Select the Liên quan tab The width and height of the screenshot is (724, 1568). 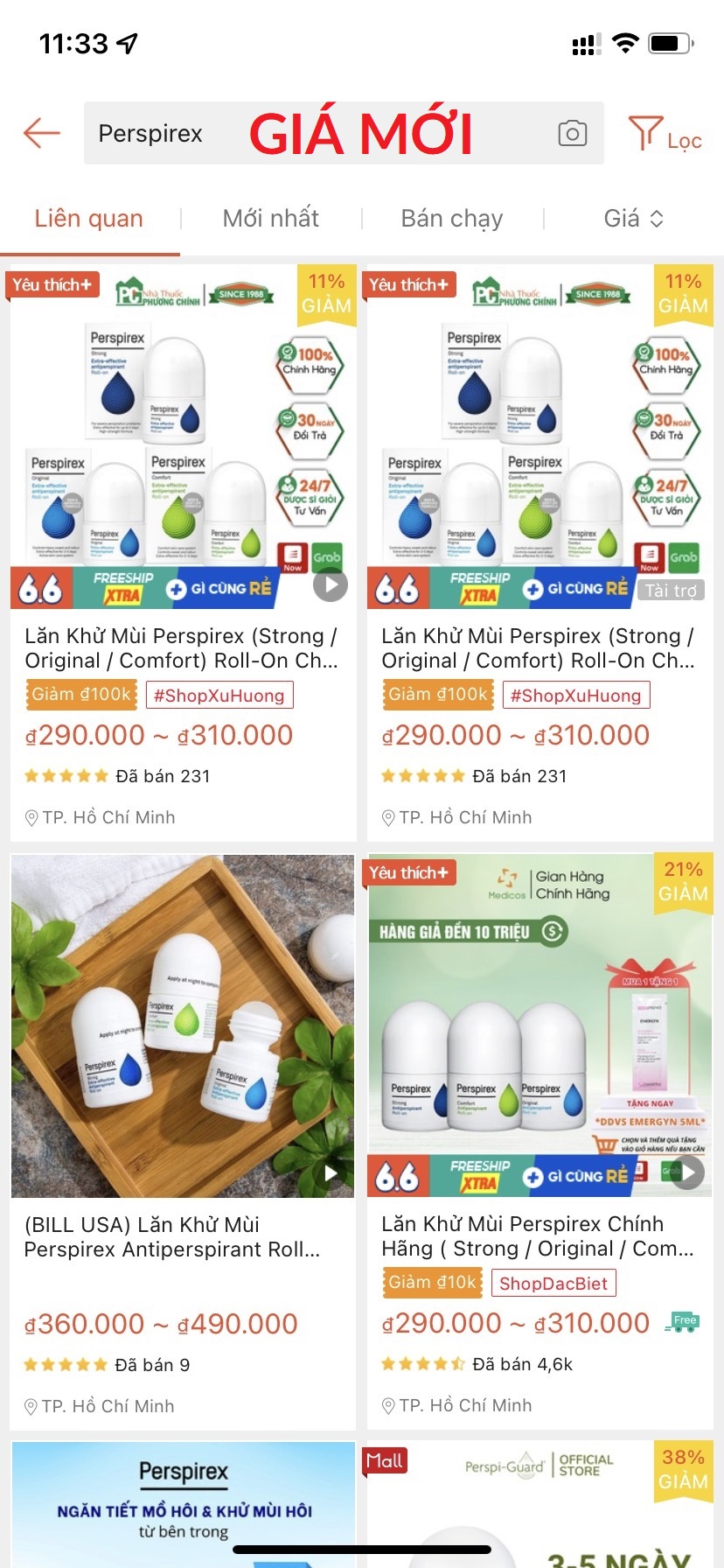89,218
